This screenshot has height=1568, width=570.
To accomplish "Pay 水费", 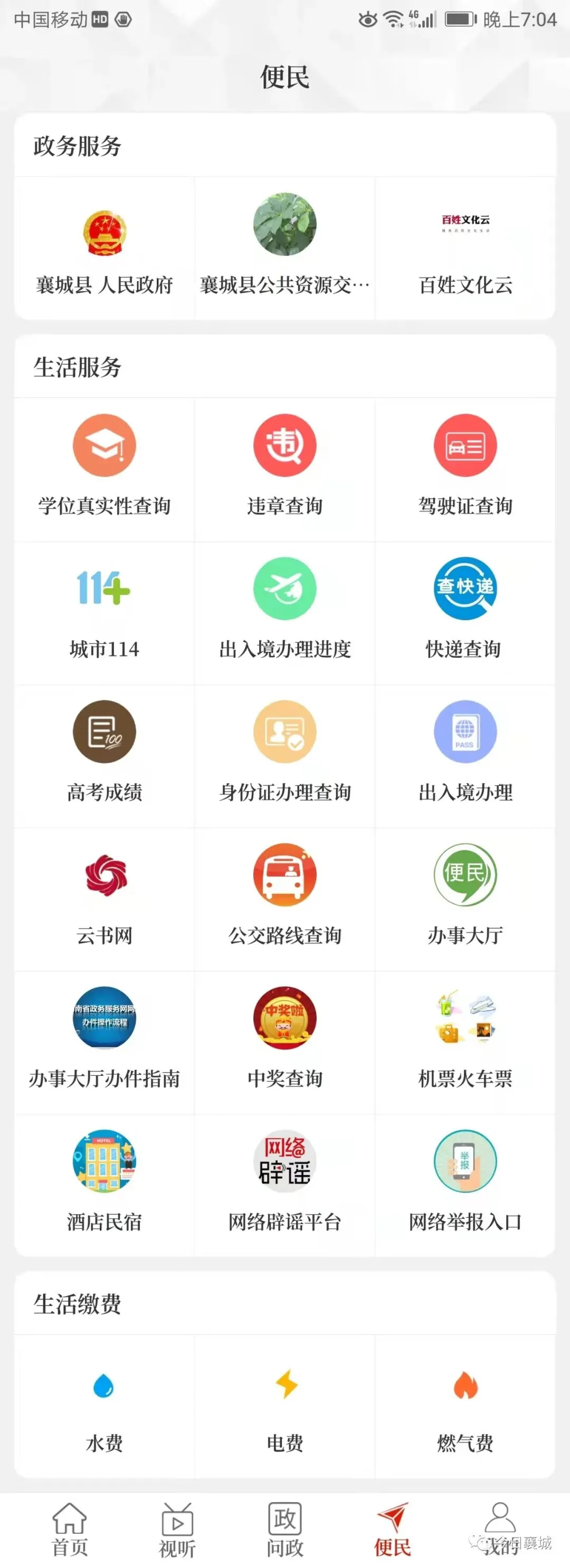I will click(x=104, y=1406).
